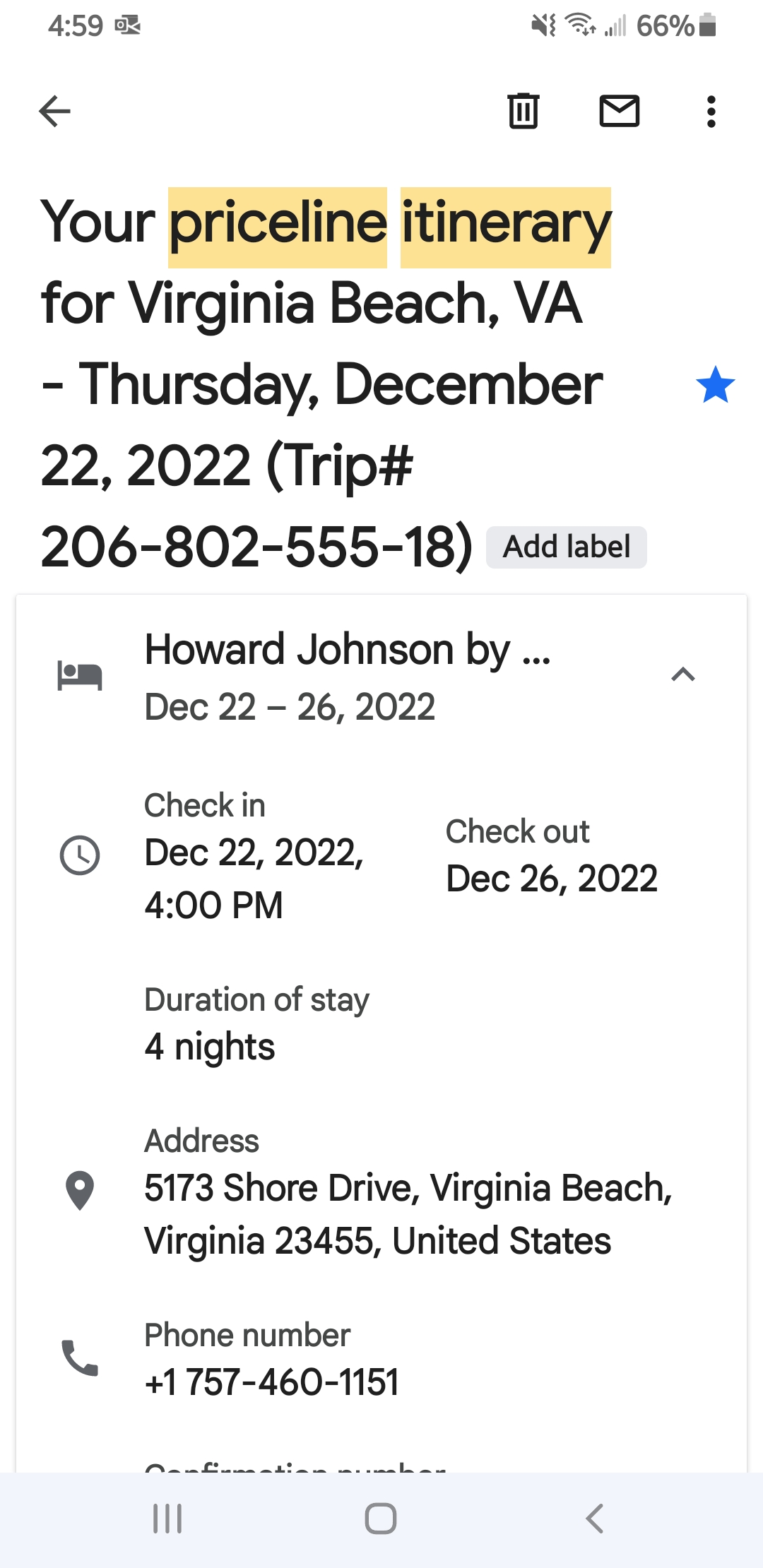The width and height of the screenshot is (763, 1568).
Task: Collapse the Howard Johnson reservation card
Action: tap(682, 675)
